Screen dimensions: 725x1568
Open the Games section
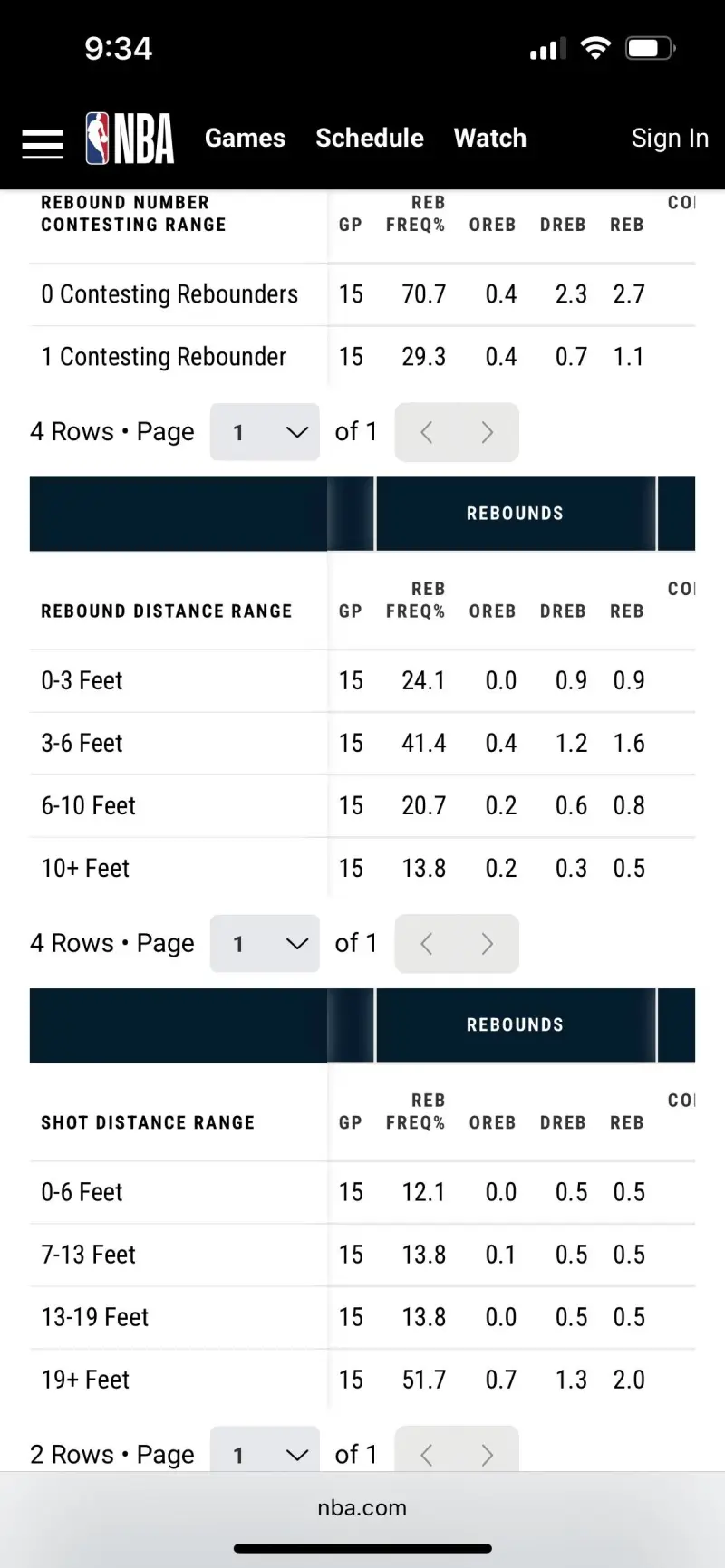point(245,138)
